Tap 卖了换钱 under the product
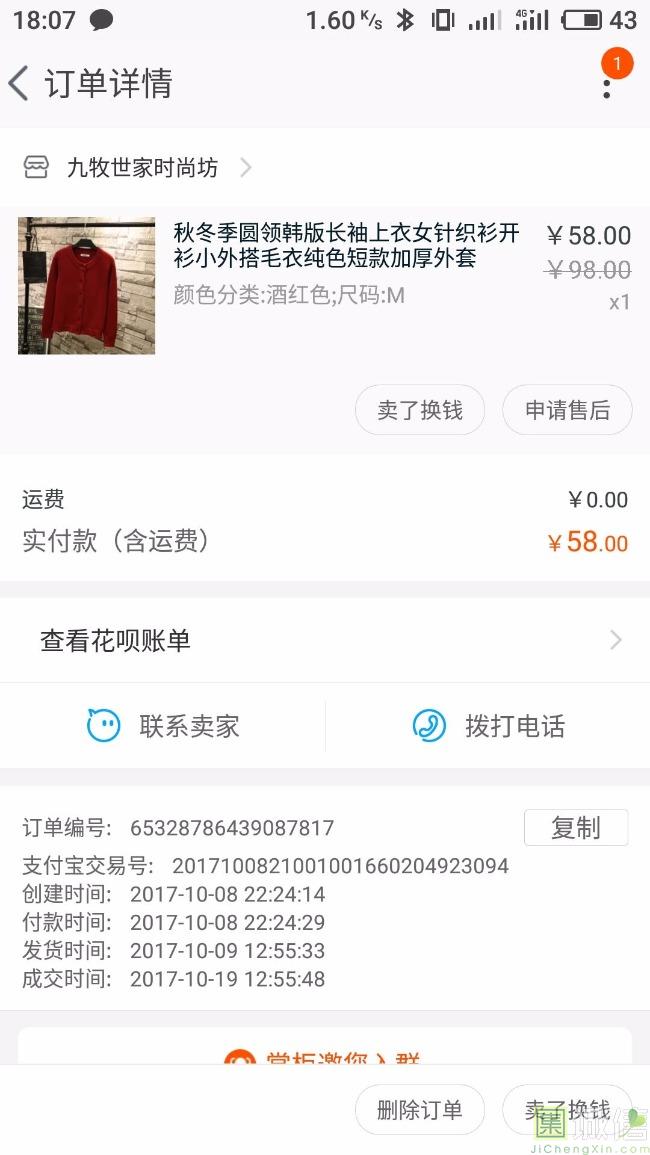This screenshot has height=1155, width=650. pos(420,410)
